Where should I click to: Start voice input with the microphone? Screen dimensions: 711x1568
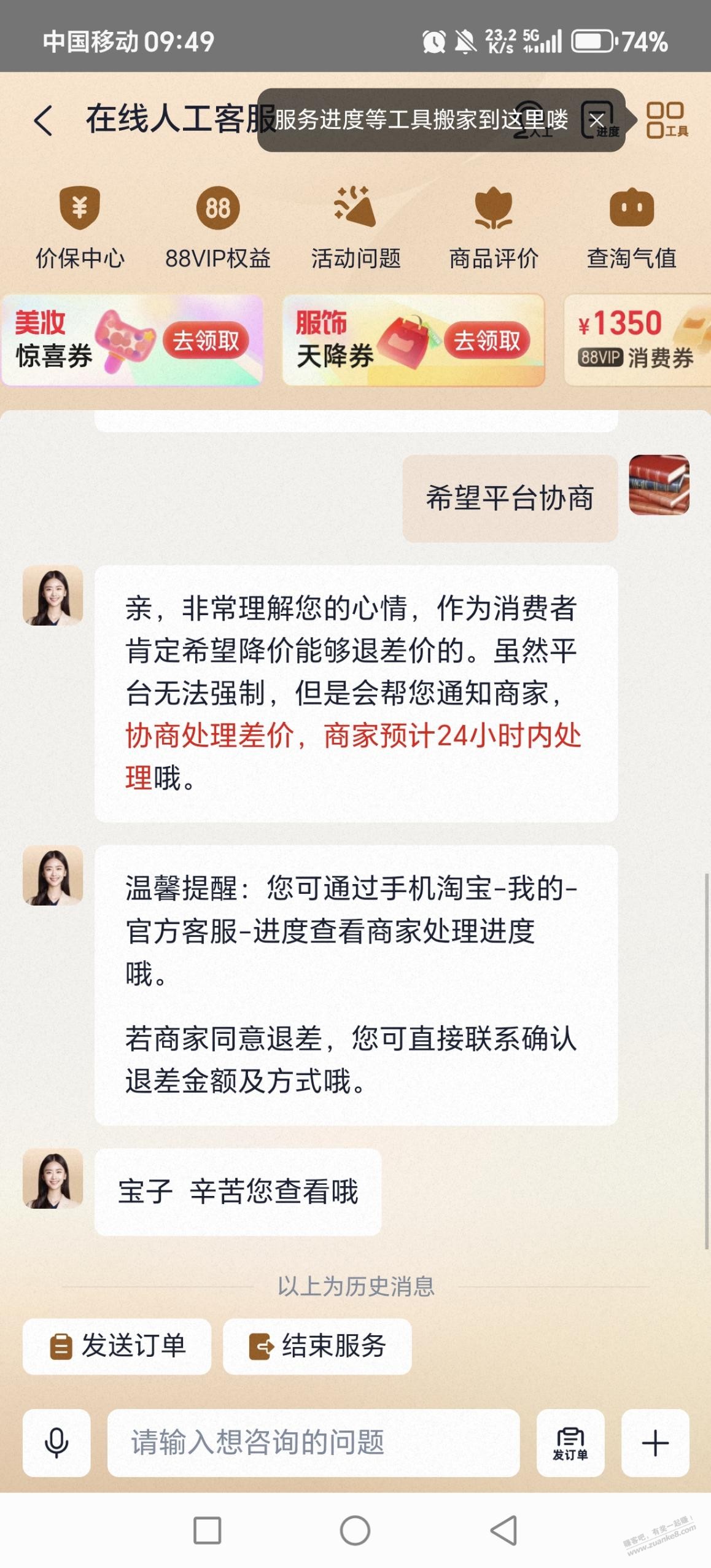tap(56, 1442)
